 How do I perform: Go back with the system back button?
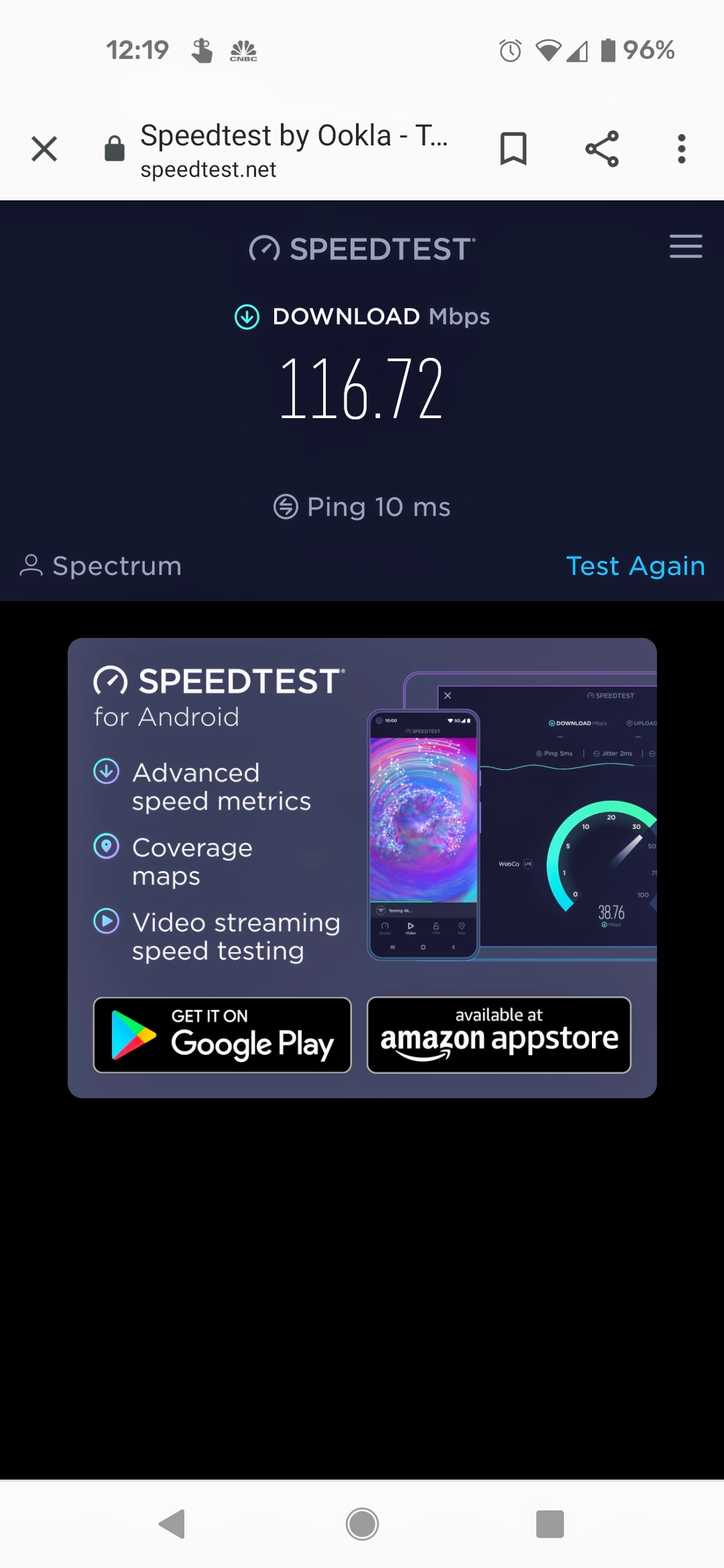[x=172, y=1524]
